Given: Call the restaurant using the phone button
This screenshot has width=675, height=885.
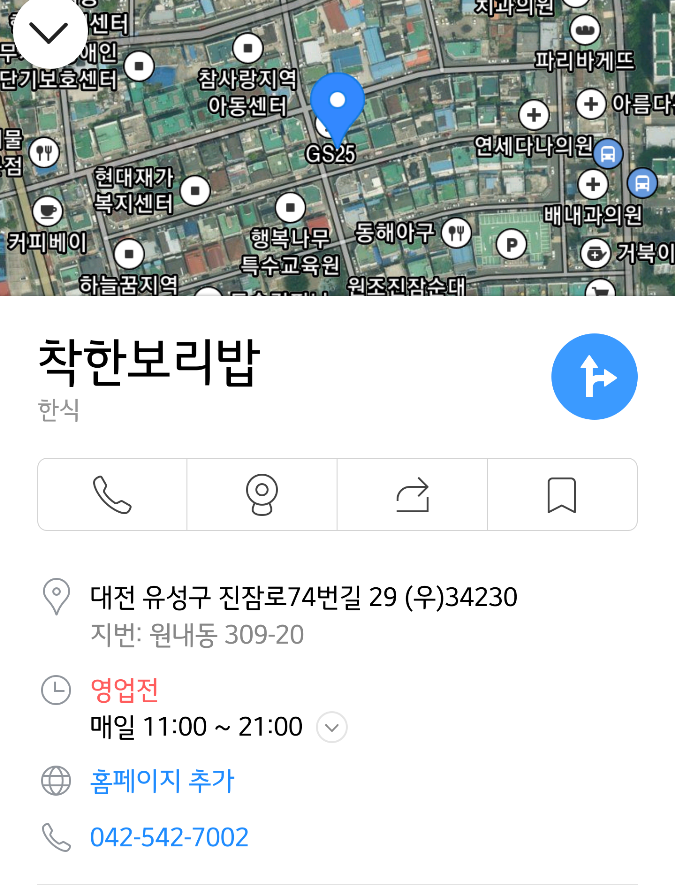Looking at the screenshot, I should click(112, 494).
